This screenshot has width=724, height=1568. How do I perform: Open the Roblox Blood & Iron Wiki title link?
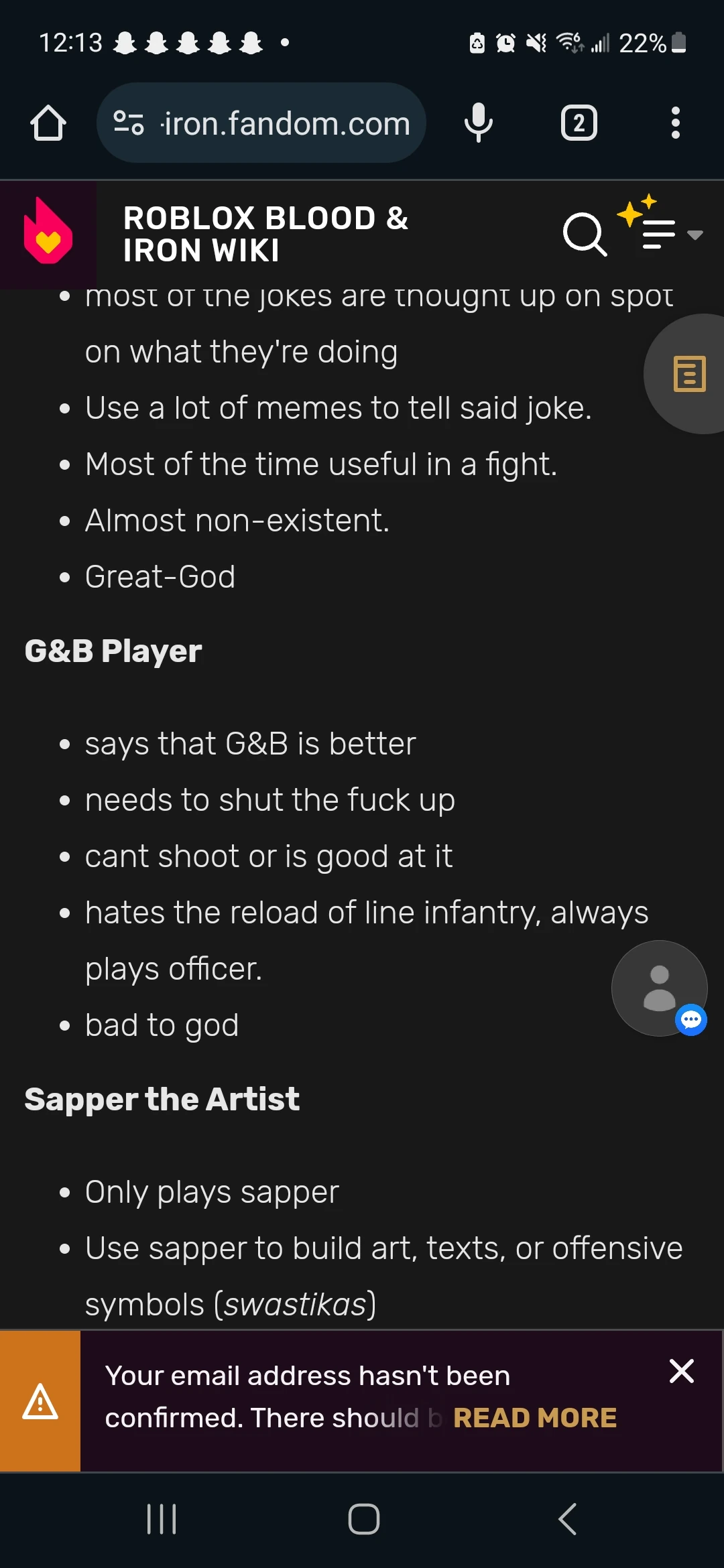click(x=265, y=234)
